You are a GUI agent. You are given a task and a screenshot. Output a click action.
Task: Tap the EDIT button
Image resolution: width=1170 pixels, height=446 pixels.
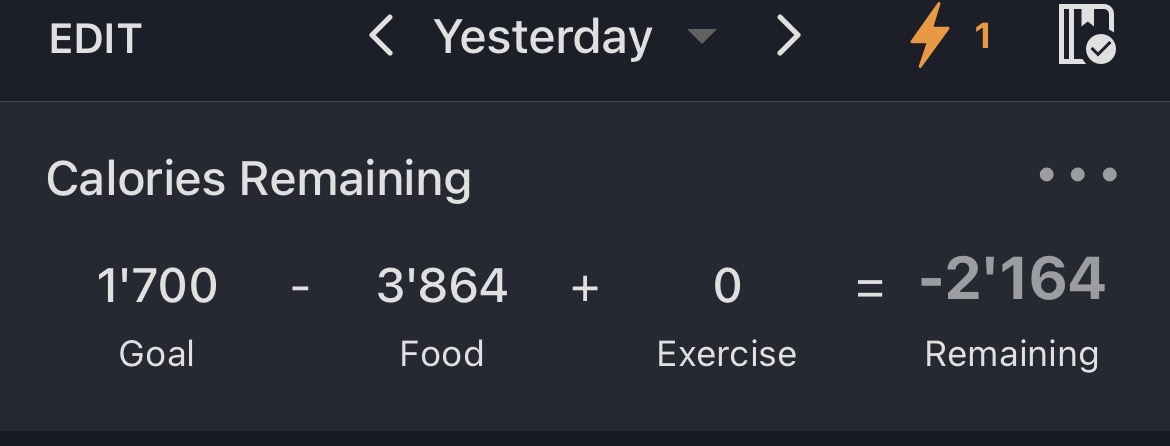pos(95,40)
